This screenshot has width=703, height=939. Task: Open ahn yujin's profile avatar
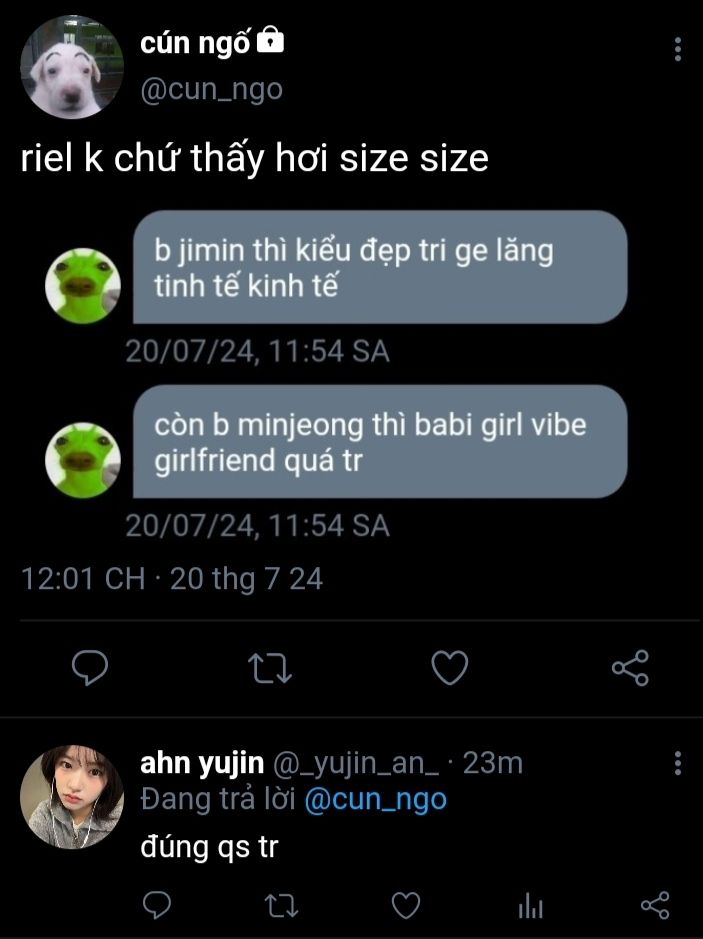pos(72,797)
